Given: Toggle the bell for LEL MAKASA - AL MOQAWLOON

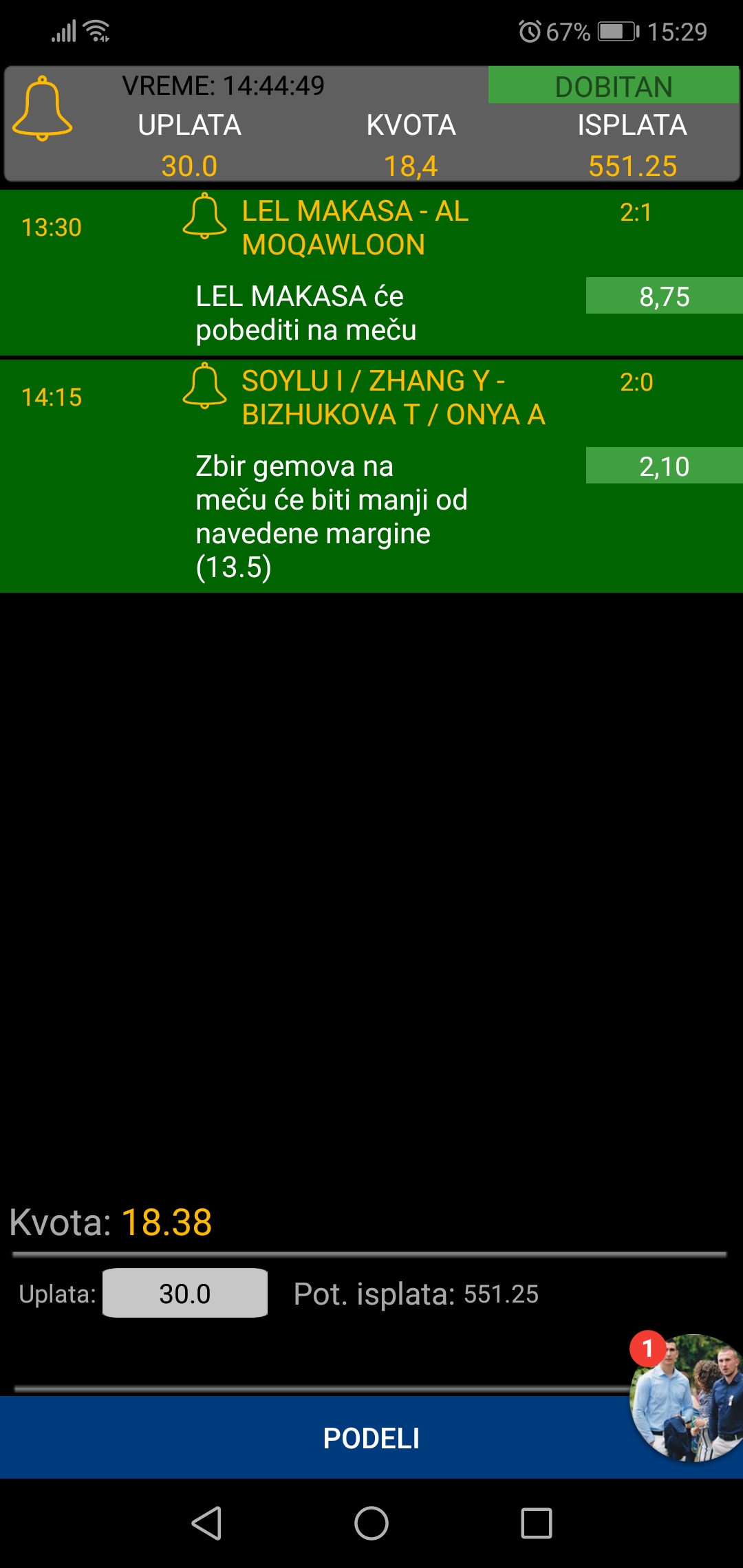Looking at the screenshot, I should 204,216.
